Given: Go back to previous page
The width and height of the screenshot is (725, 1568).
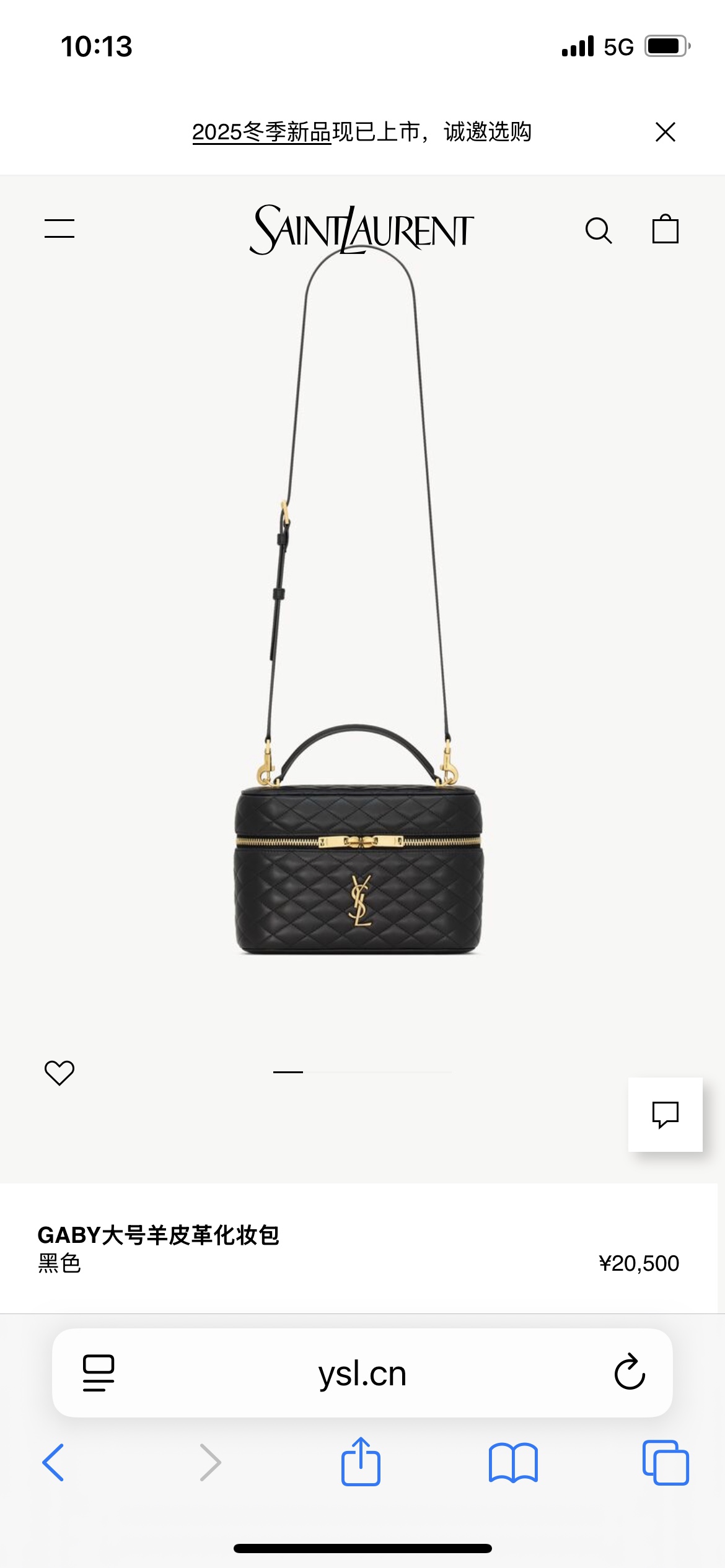Looking at the screenshot, I should [53, 1462].
